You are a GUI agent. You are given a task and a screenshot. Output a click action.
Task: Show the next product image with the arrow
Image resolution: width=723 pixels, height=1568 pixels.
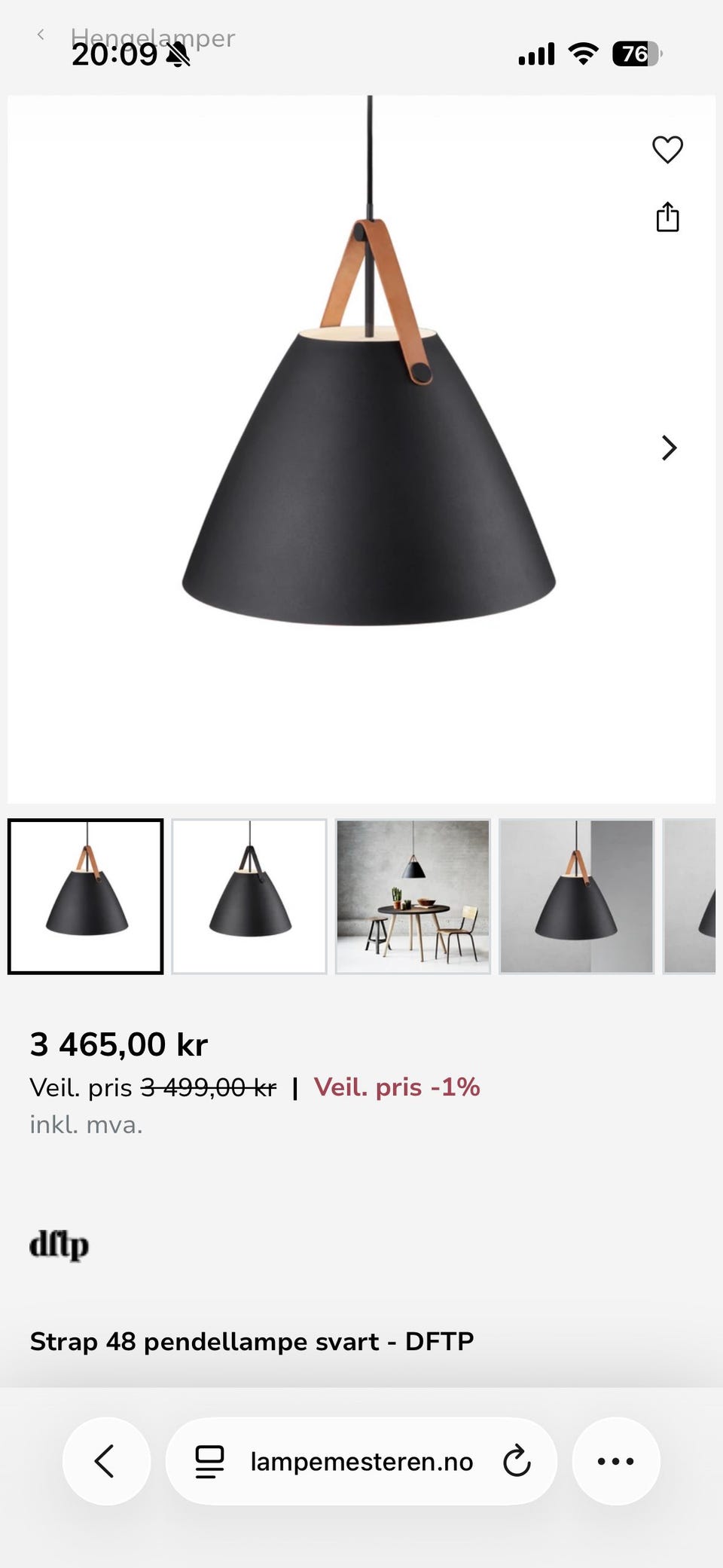tap(669, 448)
